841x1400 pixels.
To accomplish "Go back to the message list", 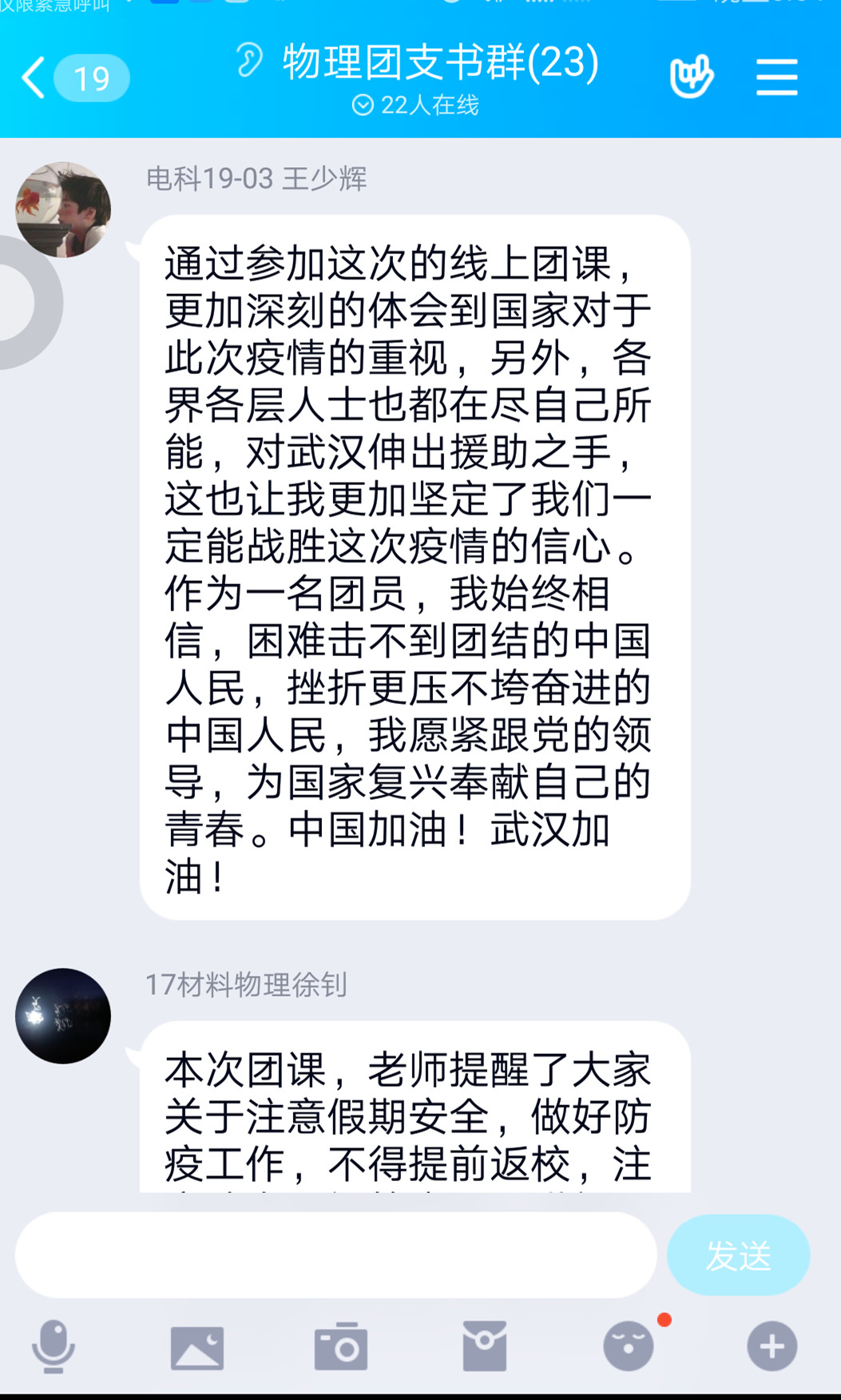I will (34, 78).
